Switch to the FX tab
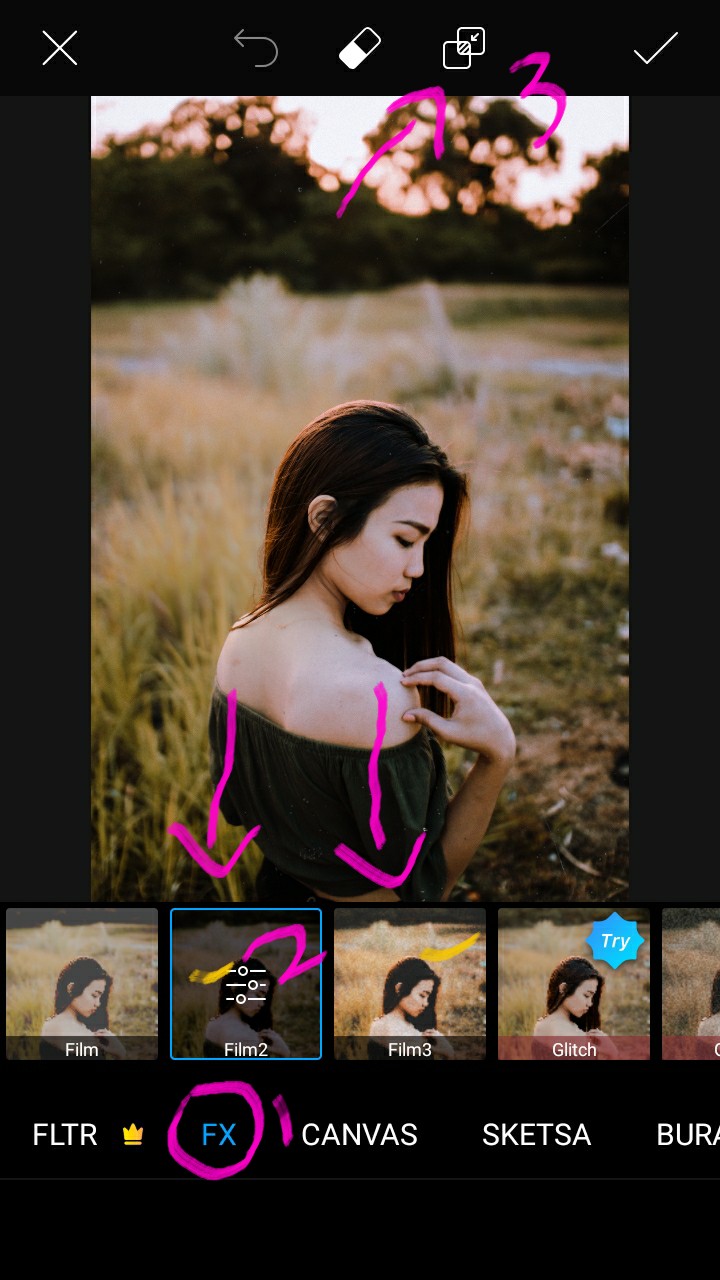The width and height of the screenshot is (720, 1280). click(x=219, y=1135)
